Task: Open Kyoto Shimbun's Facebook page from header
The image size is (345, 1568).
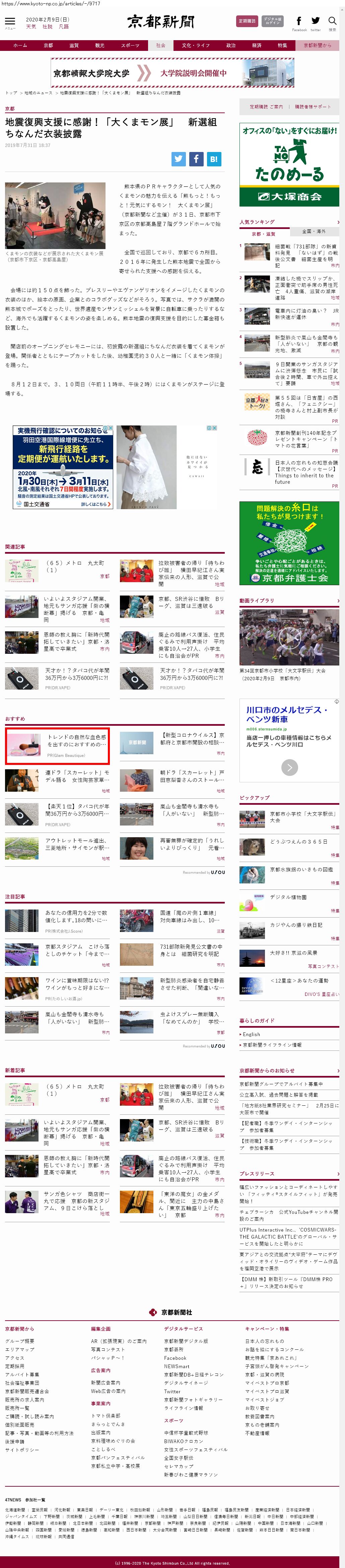Action: coord(299,22)
